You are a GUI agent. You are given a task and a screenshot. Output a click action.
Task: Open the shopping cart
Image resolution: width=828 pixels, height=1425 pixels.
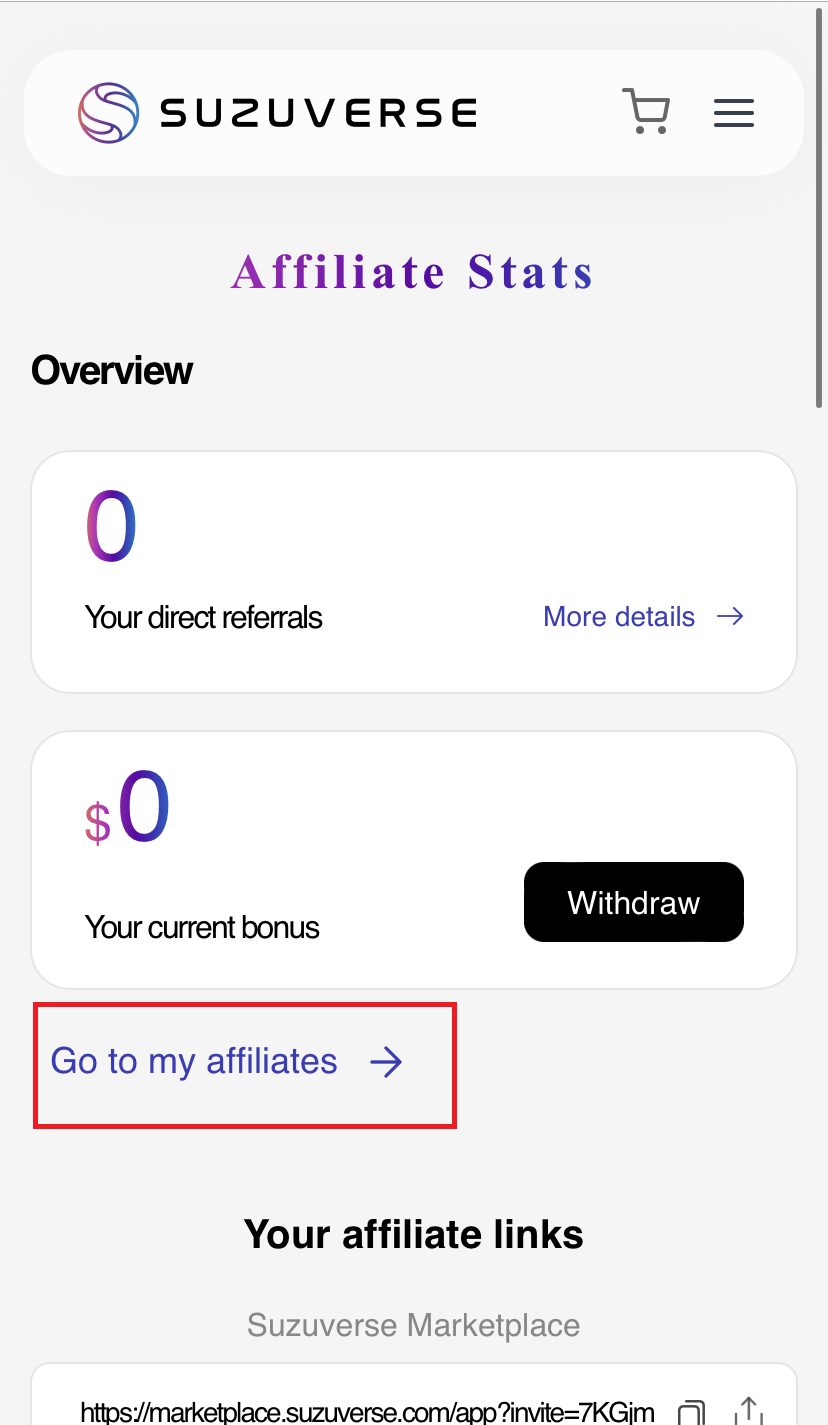click(646, 112)
